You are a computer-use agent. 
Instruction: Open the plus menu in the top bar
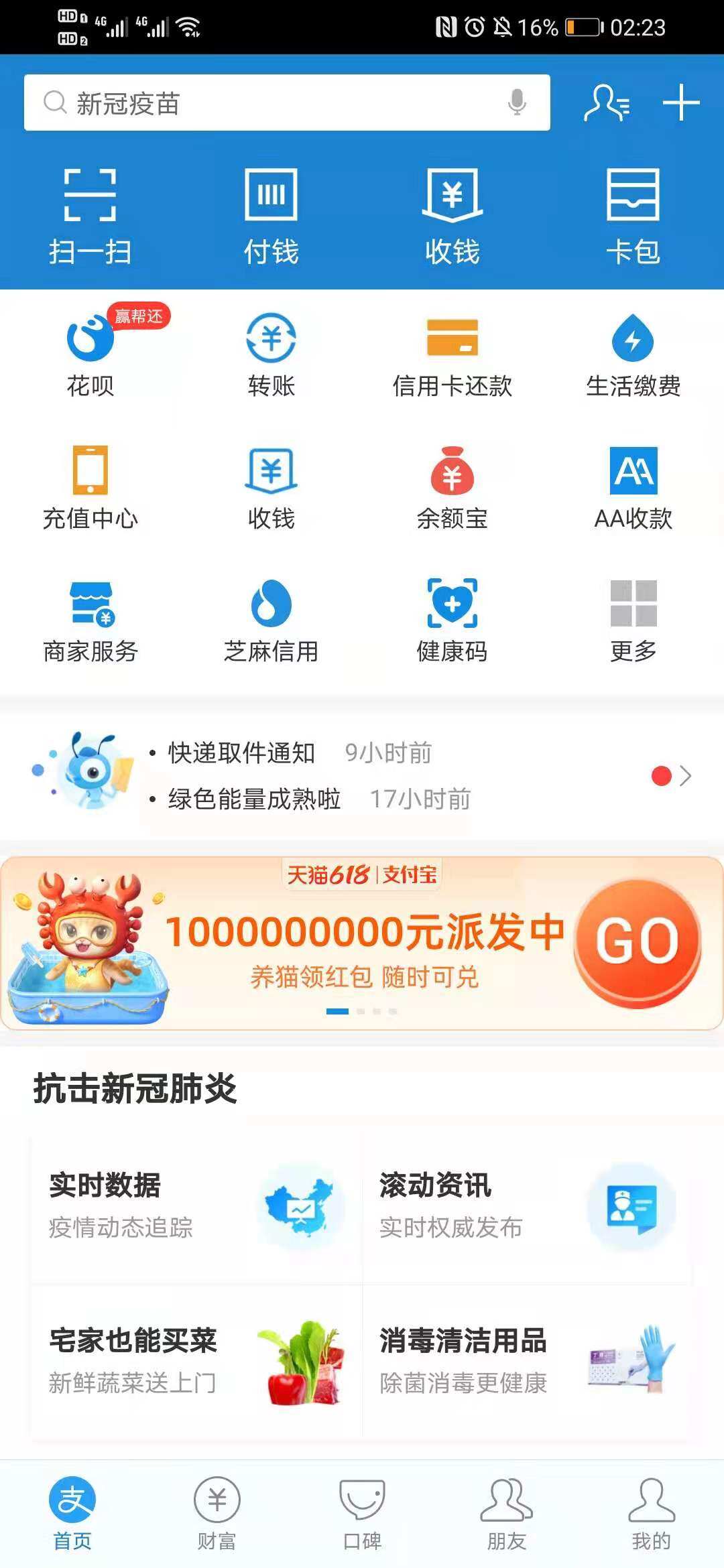[681, 103]
